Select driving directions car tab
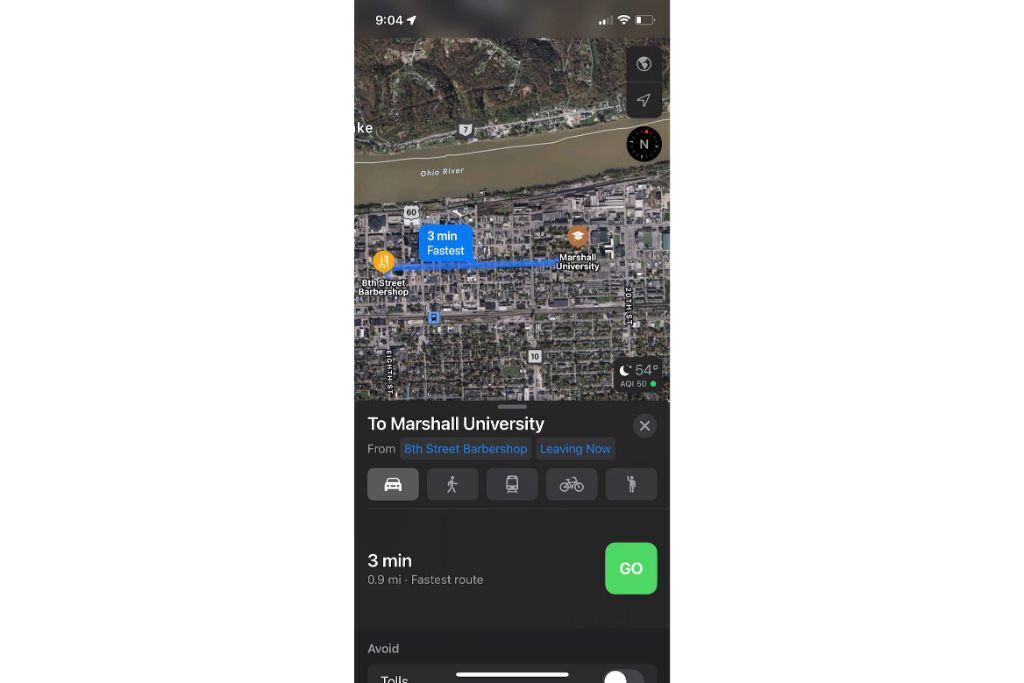 point(393,484)
